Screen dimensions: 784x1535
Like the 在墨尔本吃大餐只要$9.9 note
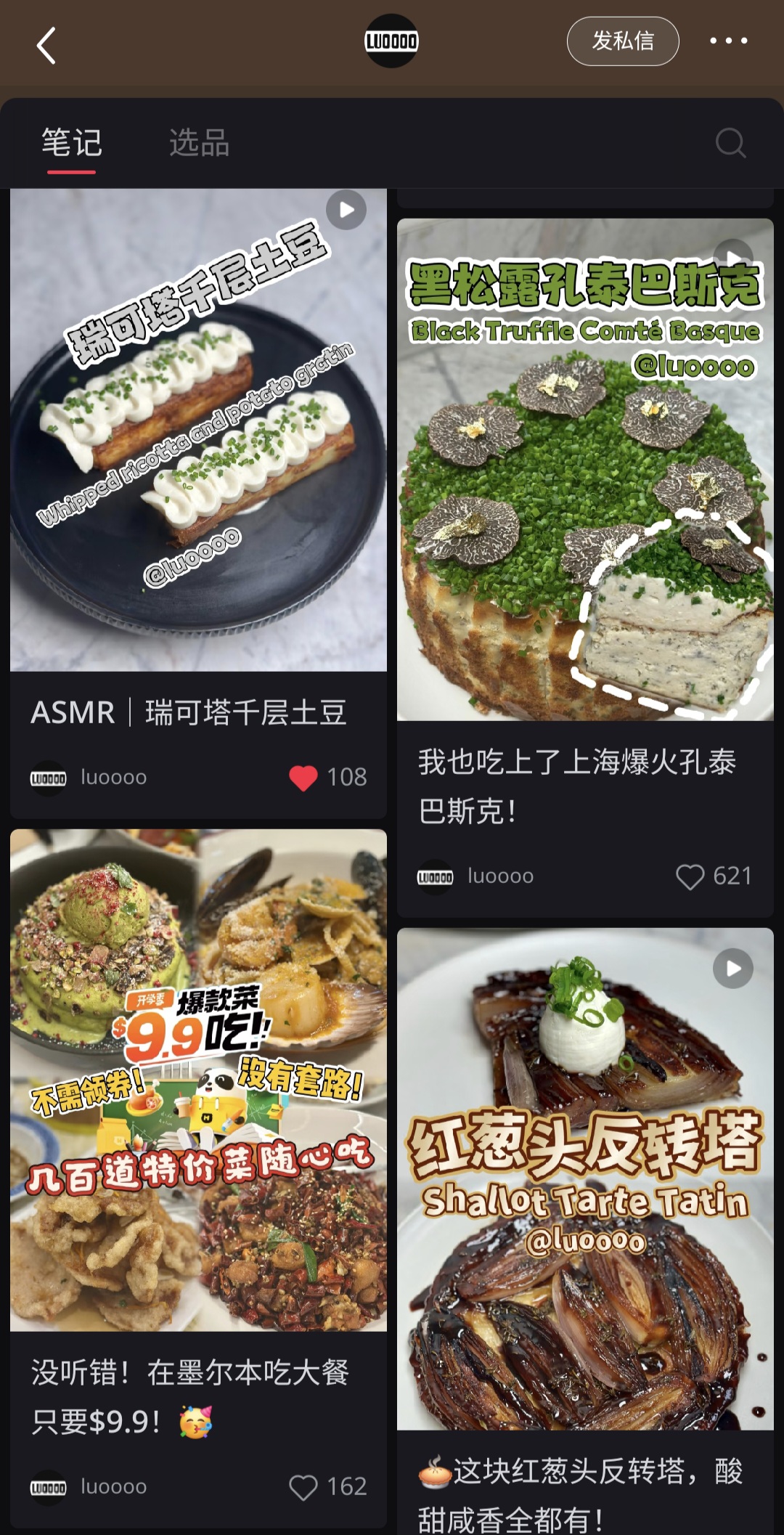pyautogui.click(x=303, y=1487)
